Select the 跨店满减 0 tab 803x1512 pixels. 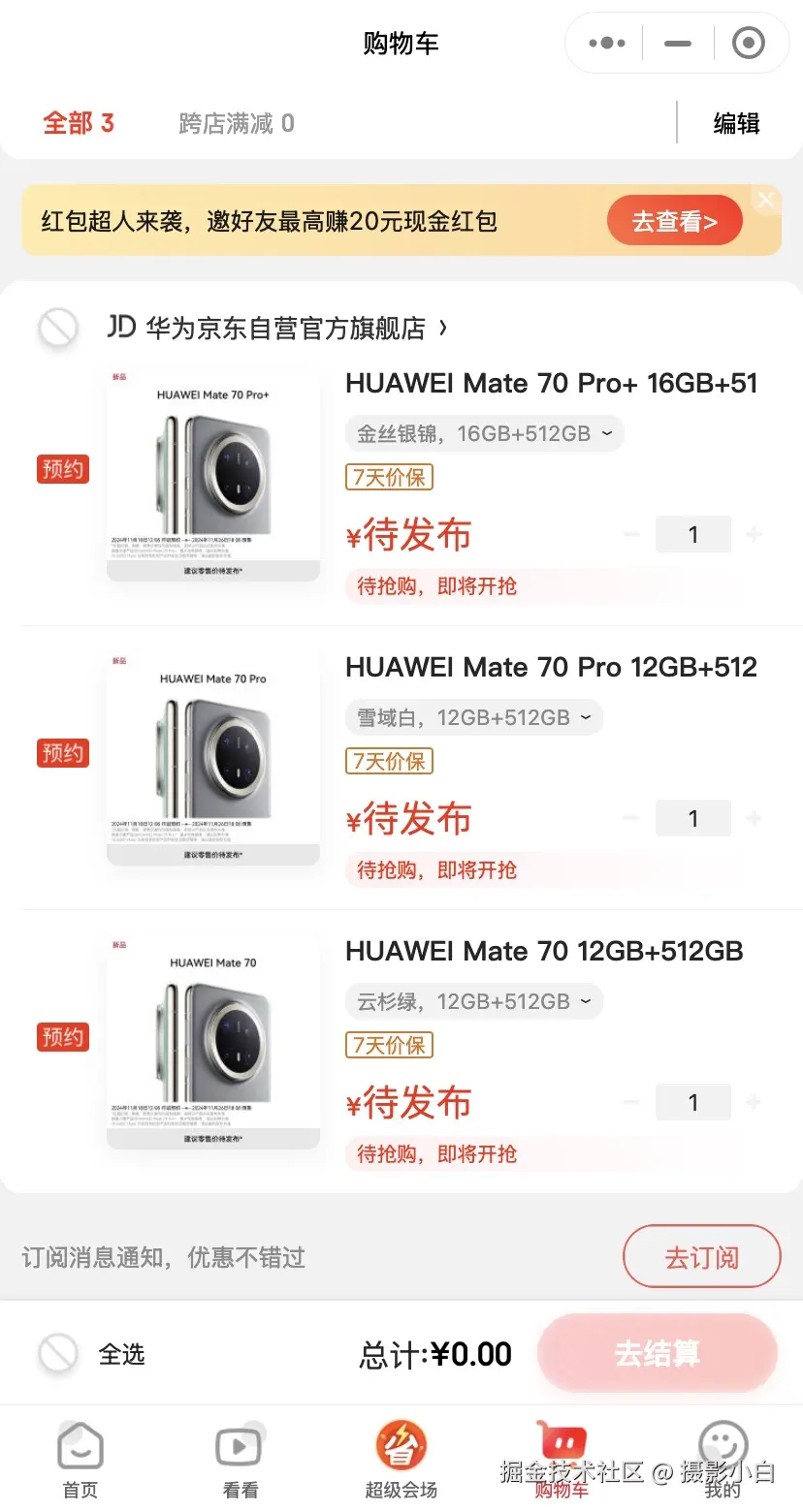[236, 123]
